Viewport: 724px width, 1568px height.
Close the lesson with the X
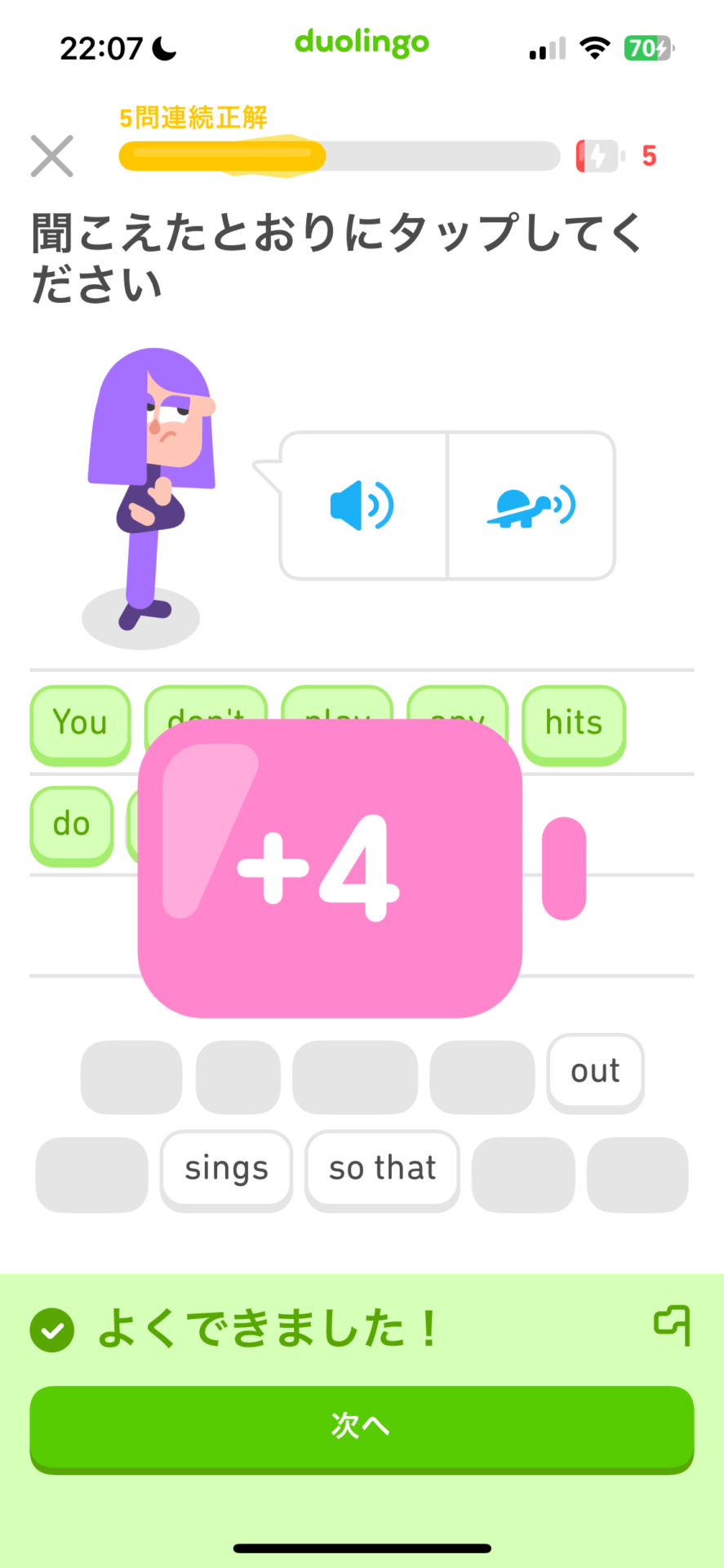52,156
